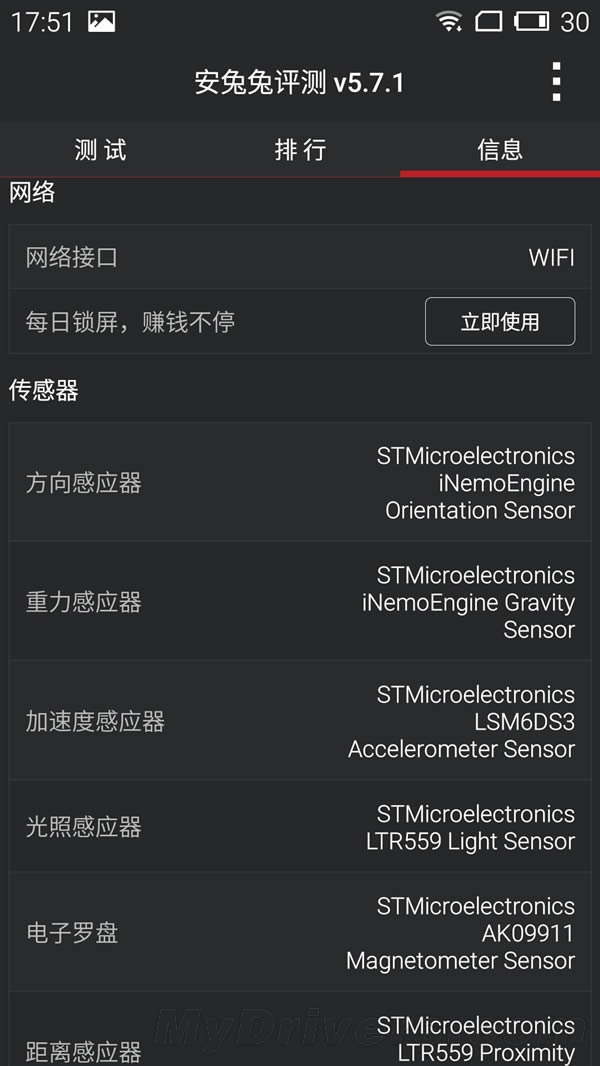The image size is (600, 1066).
Task: Open the overflow menu
Action: [556, 82]
